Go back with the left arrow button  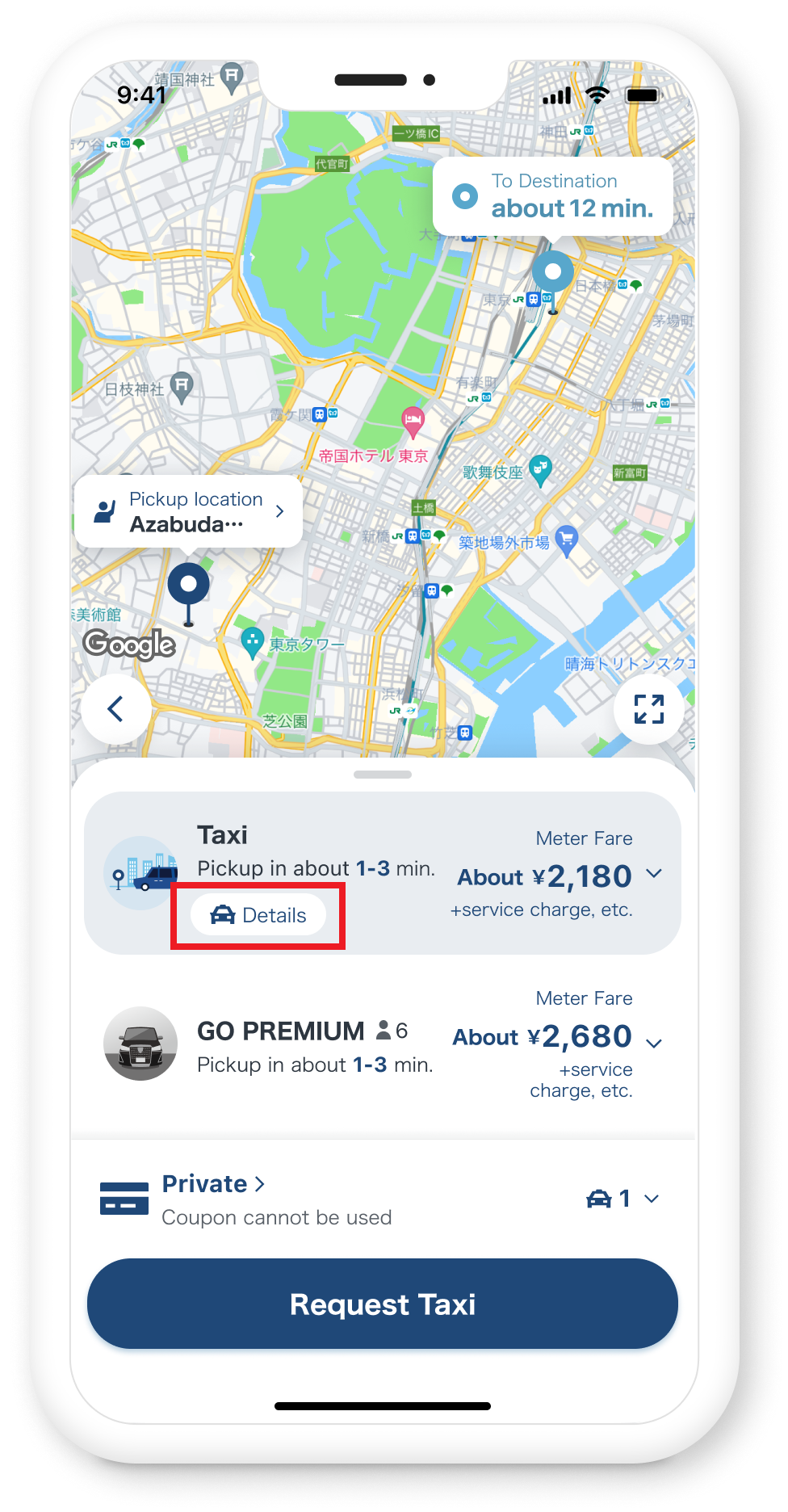coord(115,709)
